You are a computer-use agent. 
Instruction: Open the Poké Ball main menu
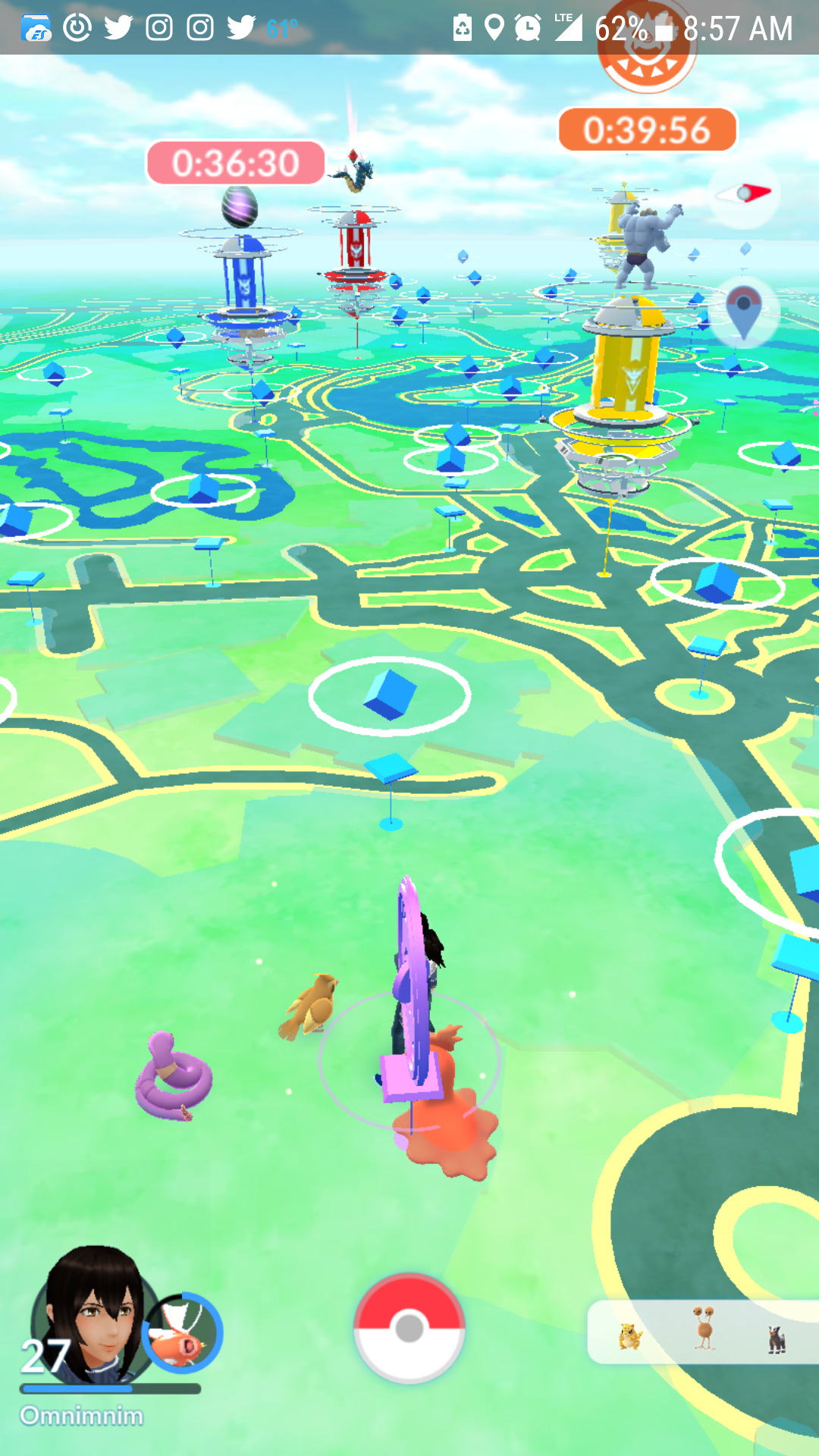[409, 1327]
